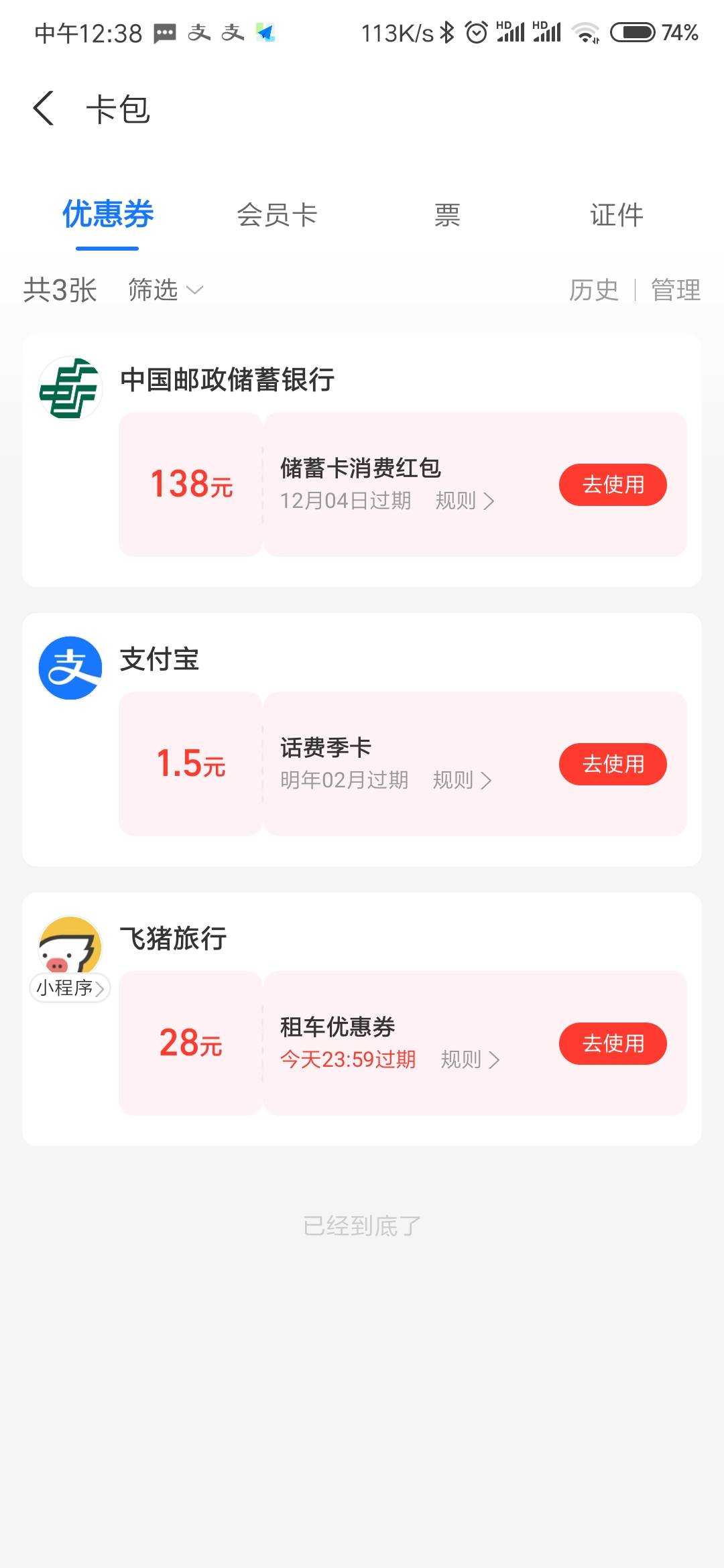Open coupon 历史
This screenshot has height=1568, width=724.
(x=594, y=289)
